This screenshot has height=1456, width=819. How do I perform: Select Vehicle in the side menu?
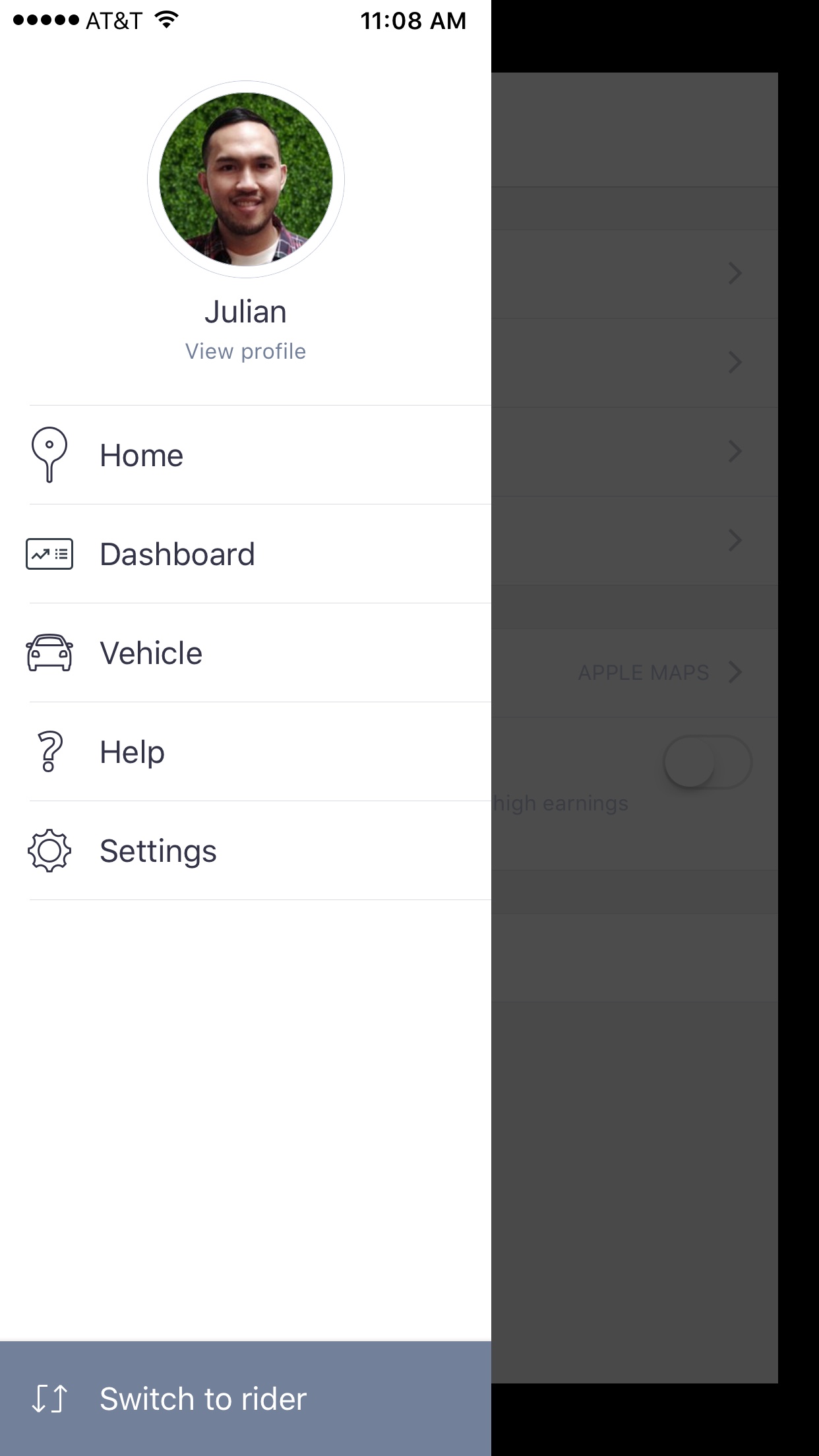point(151,653)
